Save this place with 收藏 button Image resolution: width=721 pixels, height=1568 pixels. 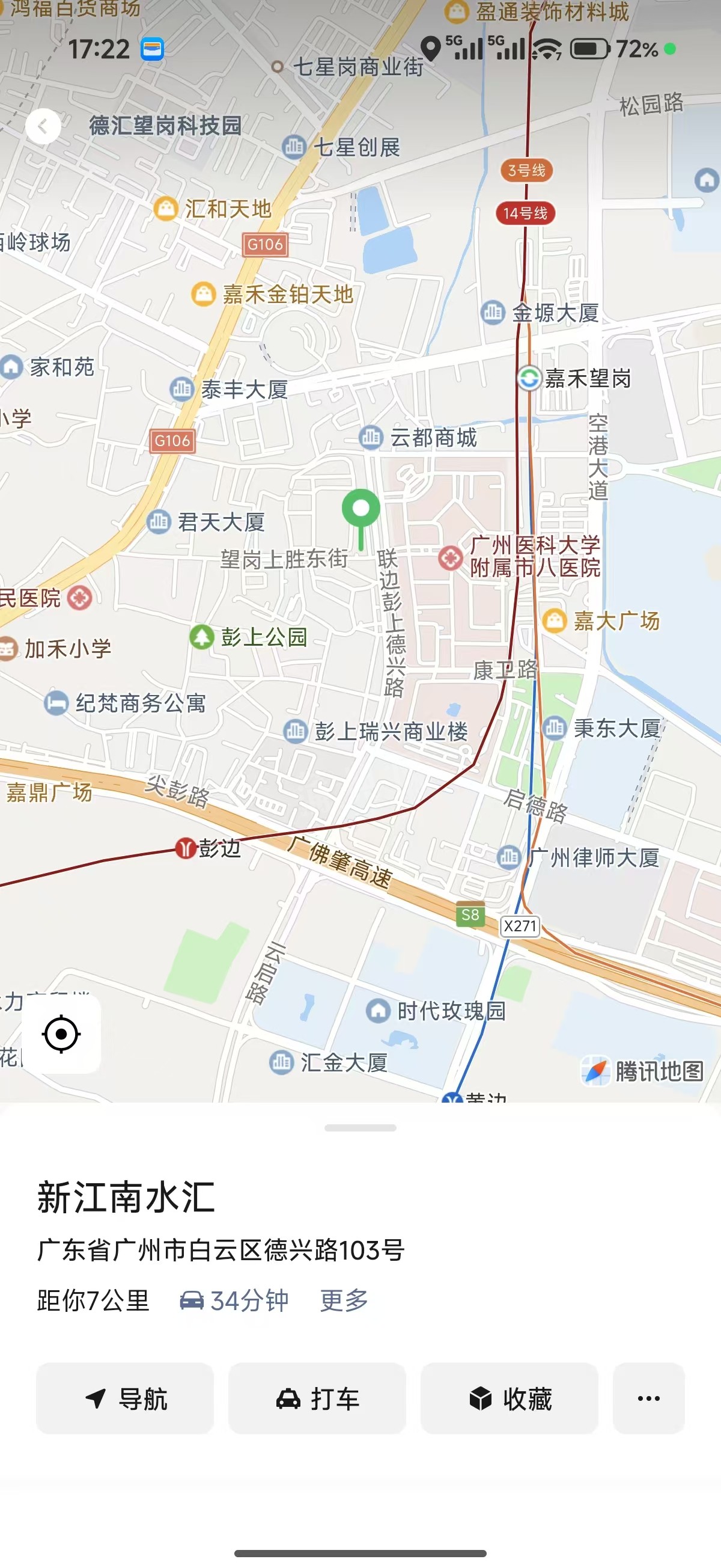510,1398
